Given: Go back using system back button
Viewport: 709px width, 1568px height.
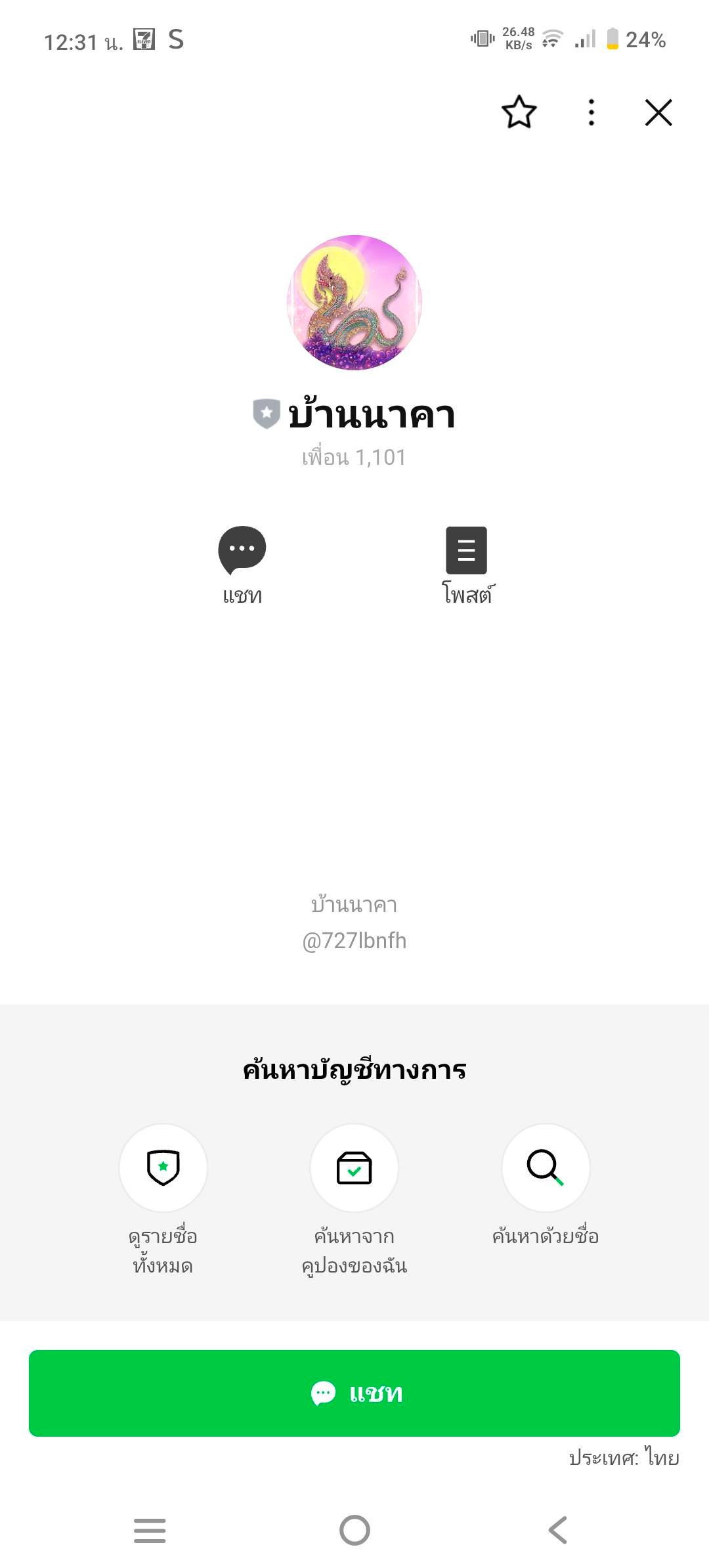Looking at the screenshot, I should pos(557,1530).
